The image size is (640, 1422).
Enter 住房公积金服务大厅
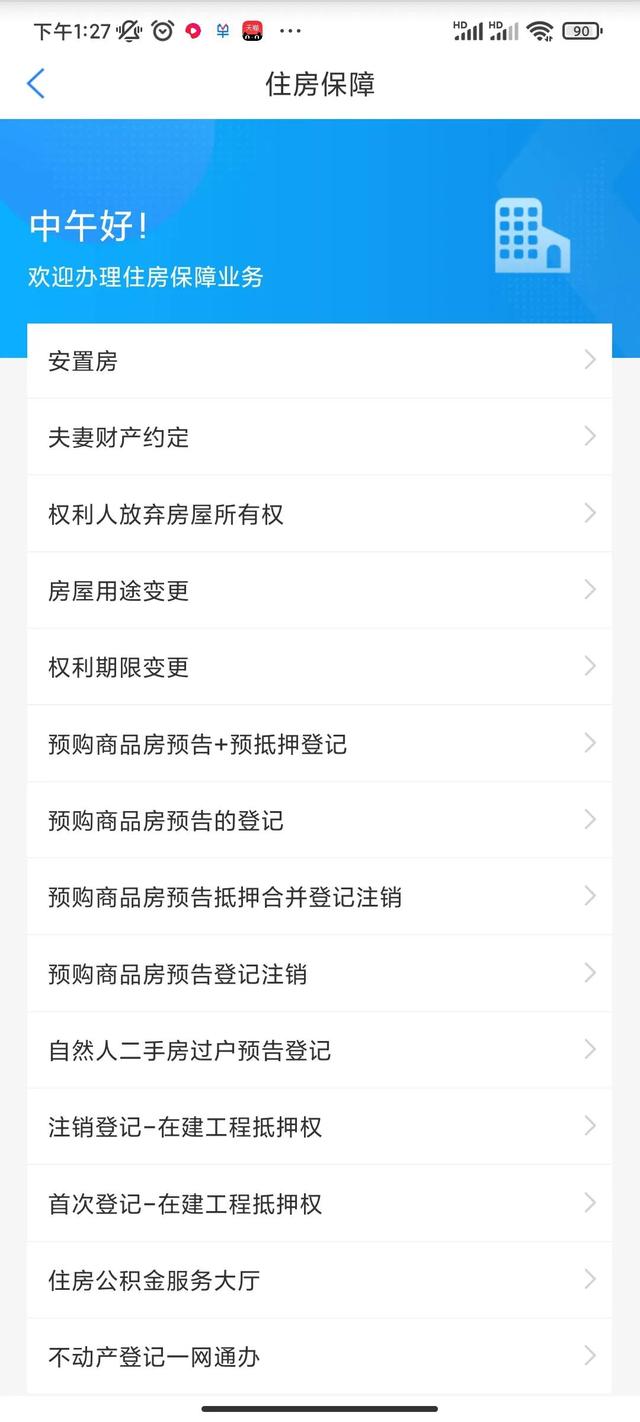point(319,1280)
